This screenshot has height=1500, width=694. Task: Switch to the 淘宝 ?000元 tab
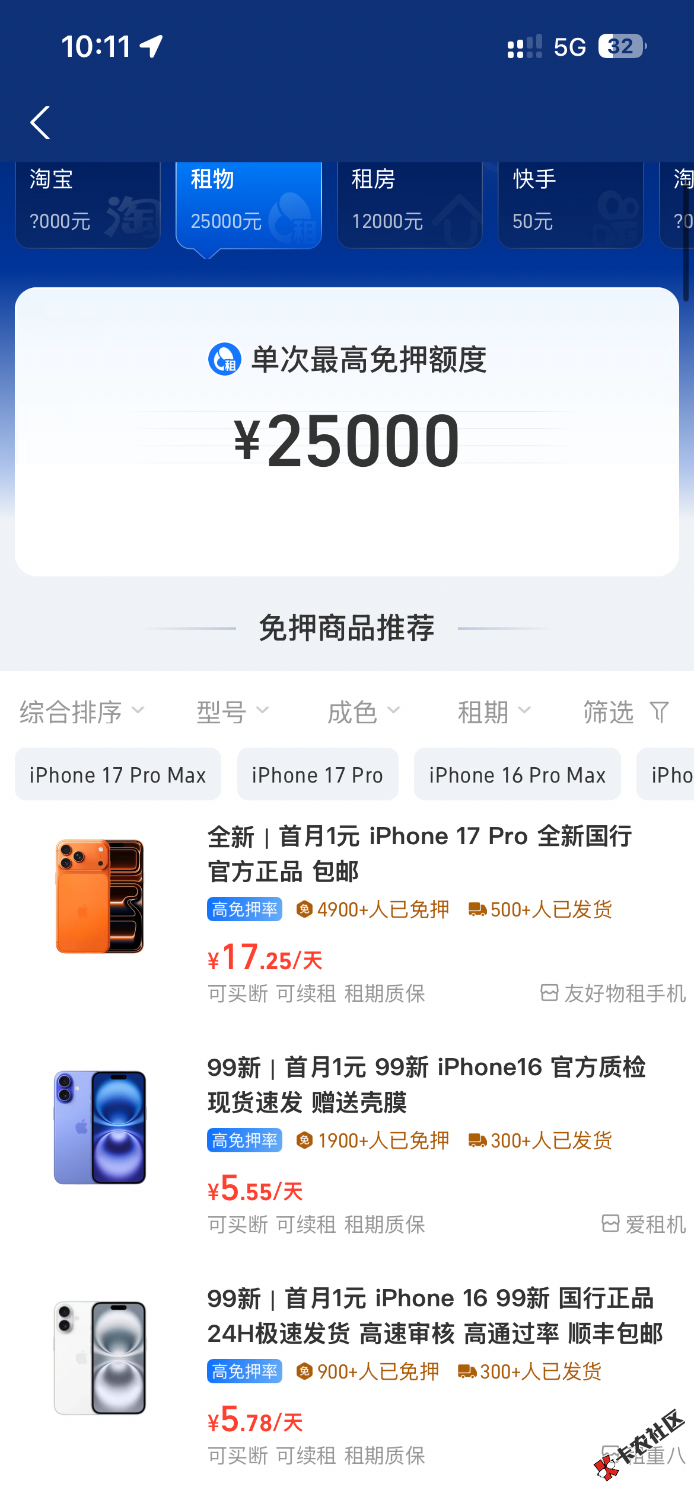[x=88, y=204]
